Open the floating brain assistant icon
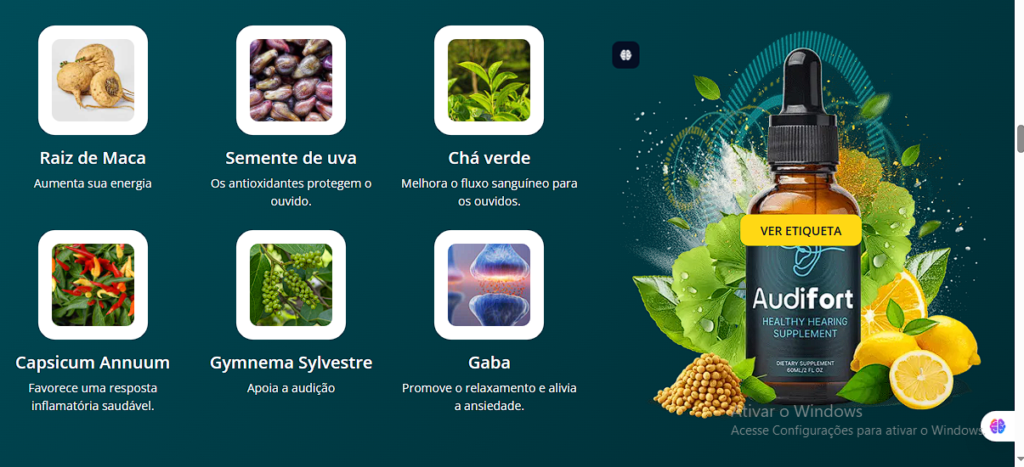 997,426
